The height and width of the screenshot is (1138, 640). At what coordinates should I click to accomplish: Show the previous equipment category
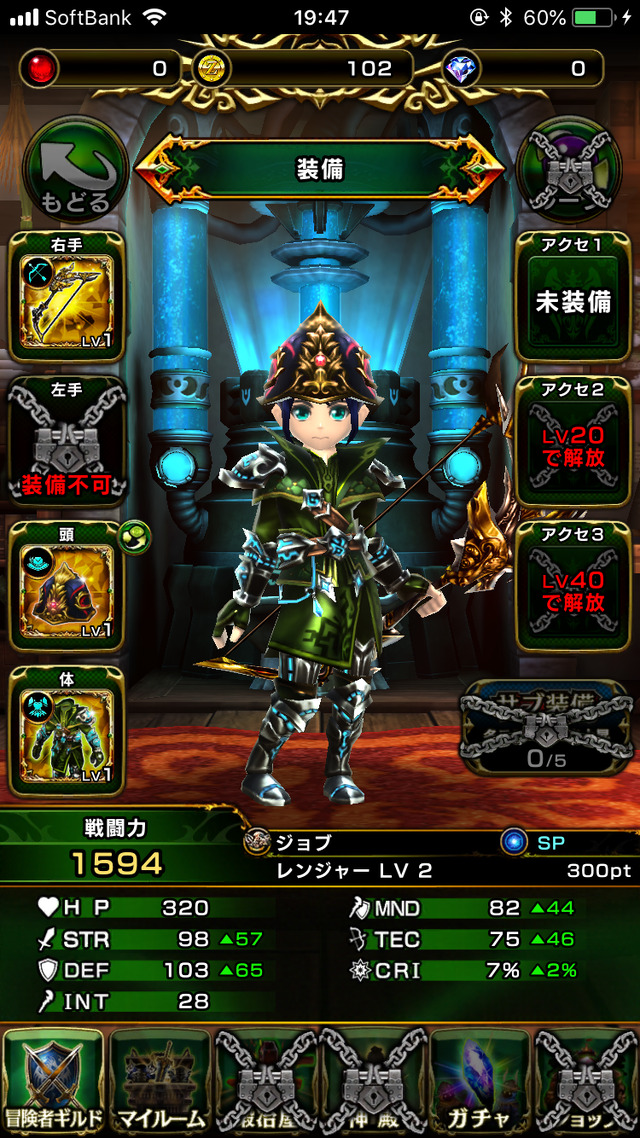160,169
